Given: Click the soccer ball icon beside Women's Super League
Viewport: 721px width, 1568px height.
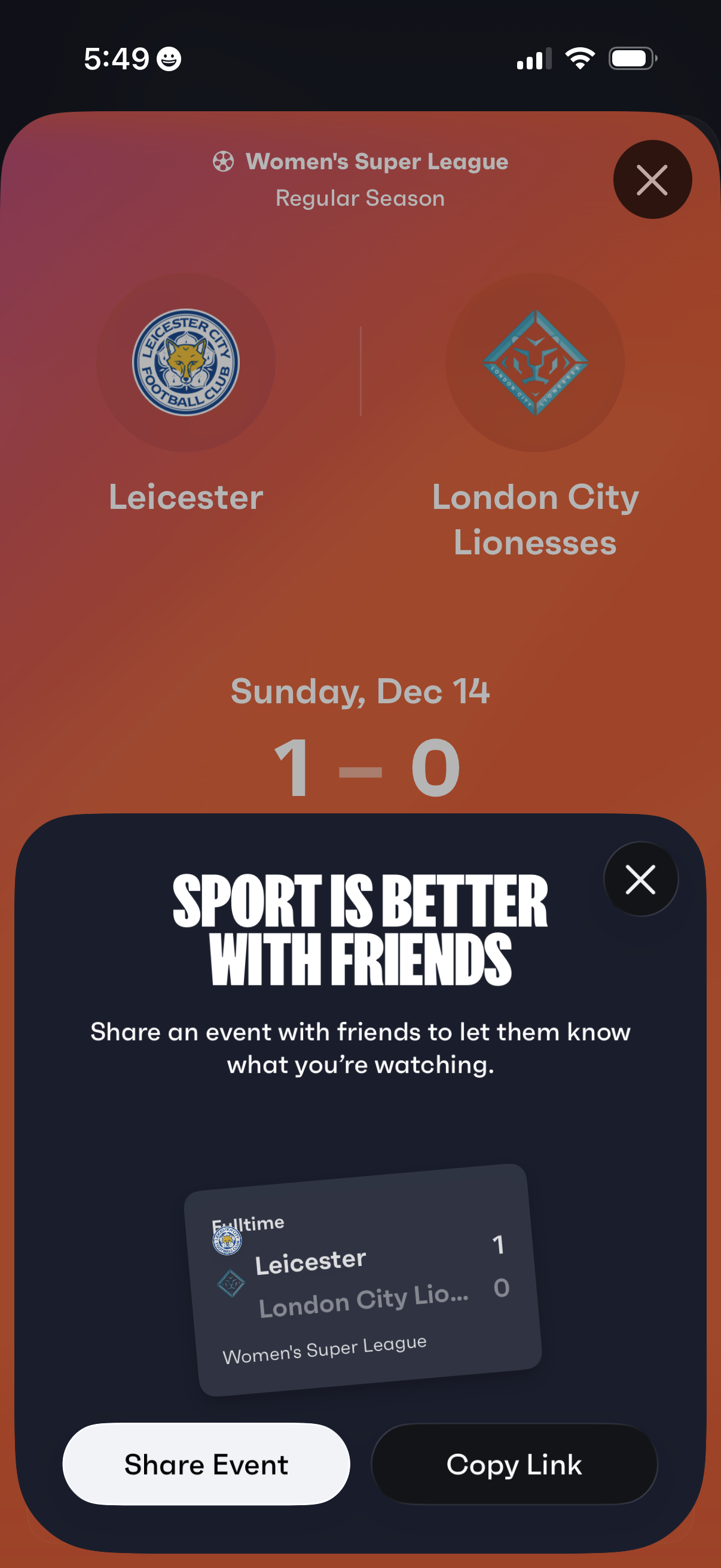Looking at the screenshot, I should pyautogui.click(x=225, y=161).
